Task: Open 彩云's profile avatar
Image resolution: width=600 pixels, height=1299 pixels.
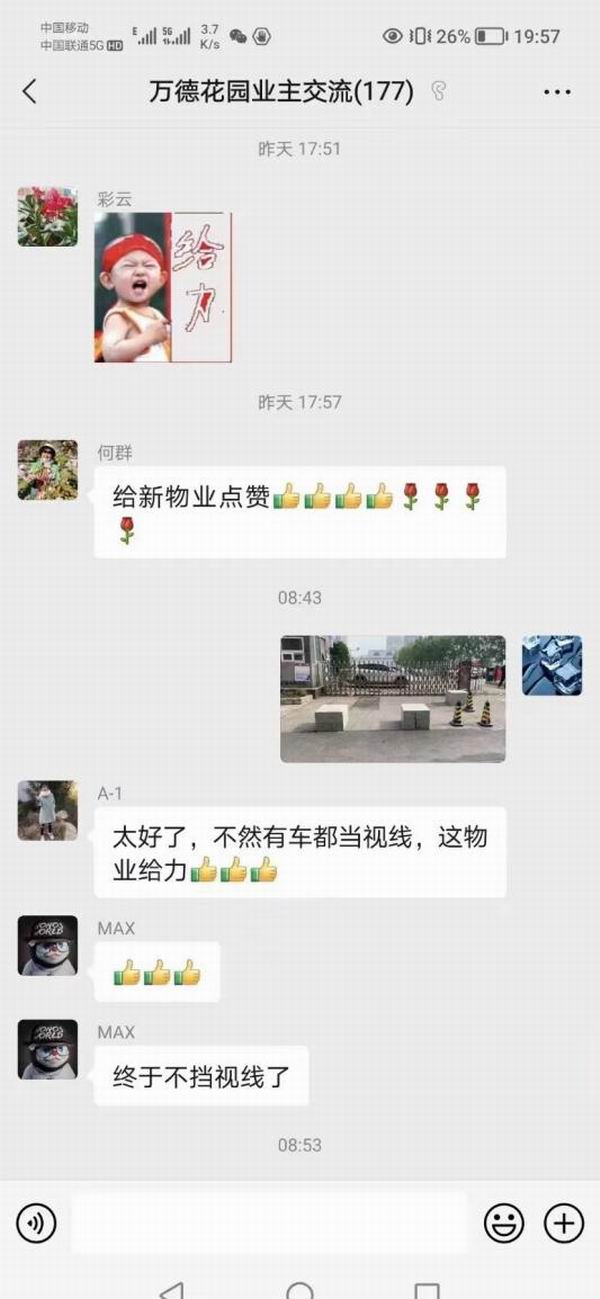Action: [47, 216]
